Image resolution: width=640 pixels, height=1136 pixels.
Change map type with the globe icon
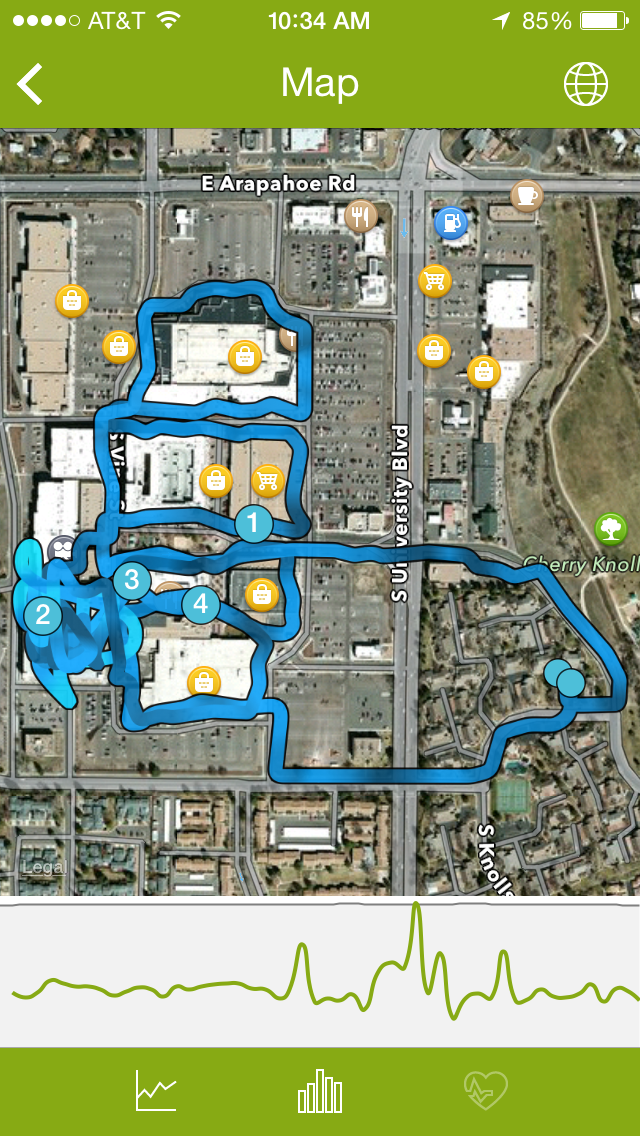click(586, 84)
